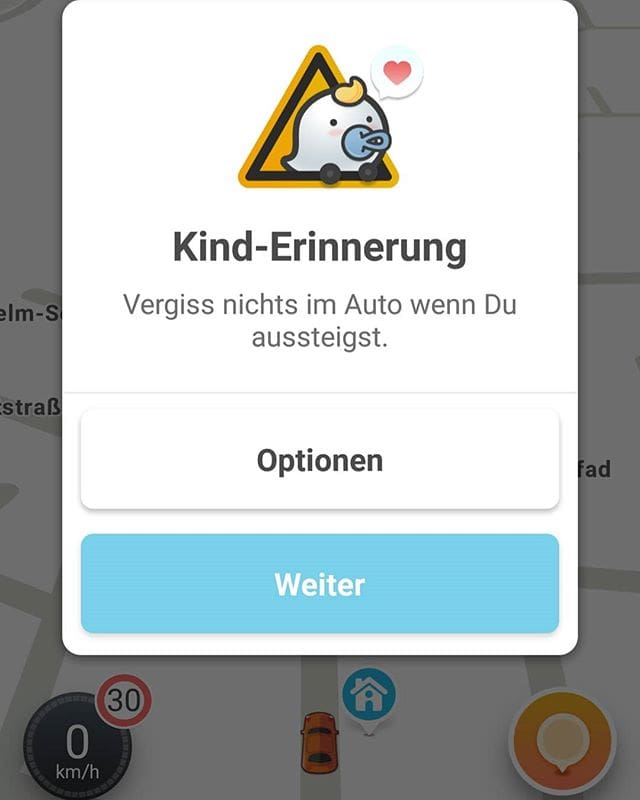
Task: Tap the speedometer showing 0 km/h
Action: pyautogui.click(x=76, y=746)
